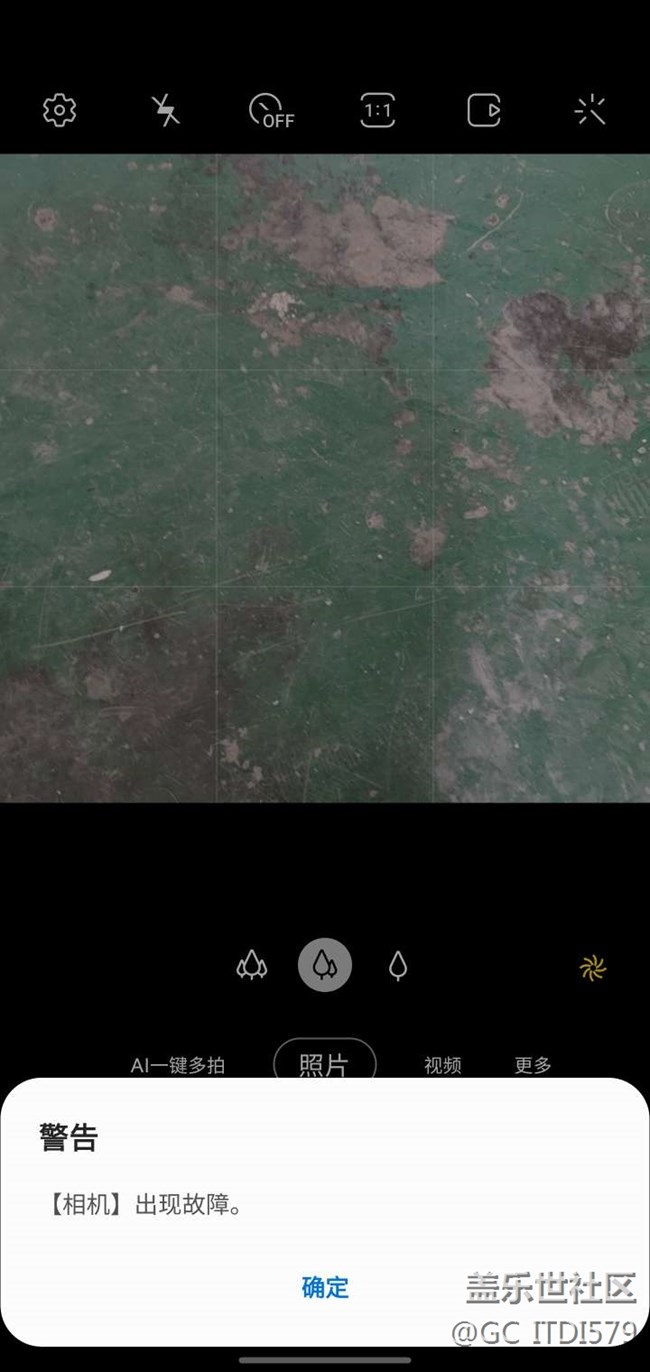This screenshot has height=1372, width=650.
Task: Toggle the motion photo icon
Action: (484, 110)
